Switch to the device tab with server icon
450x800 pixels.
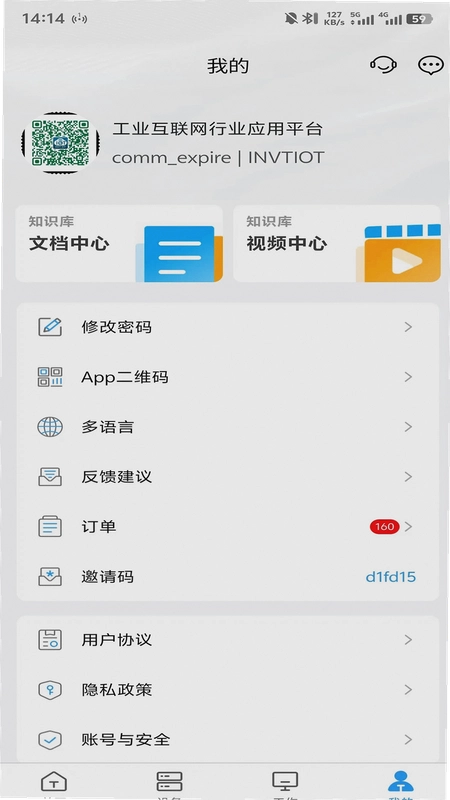(169, 783)
